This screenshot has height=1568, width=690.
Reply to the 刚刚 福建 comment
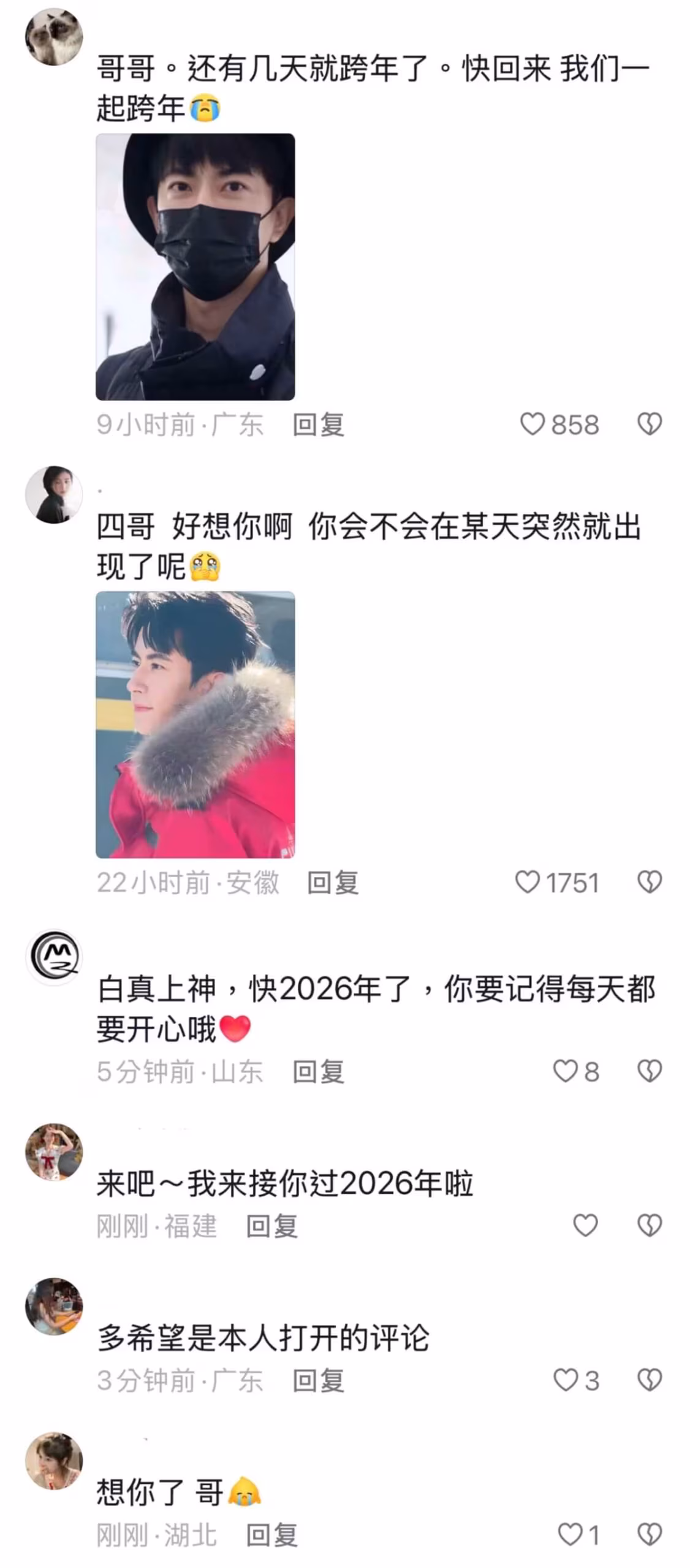pyautogui.click(x=271, y=1226)
